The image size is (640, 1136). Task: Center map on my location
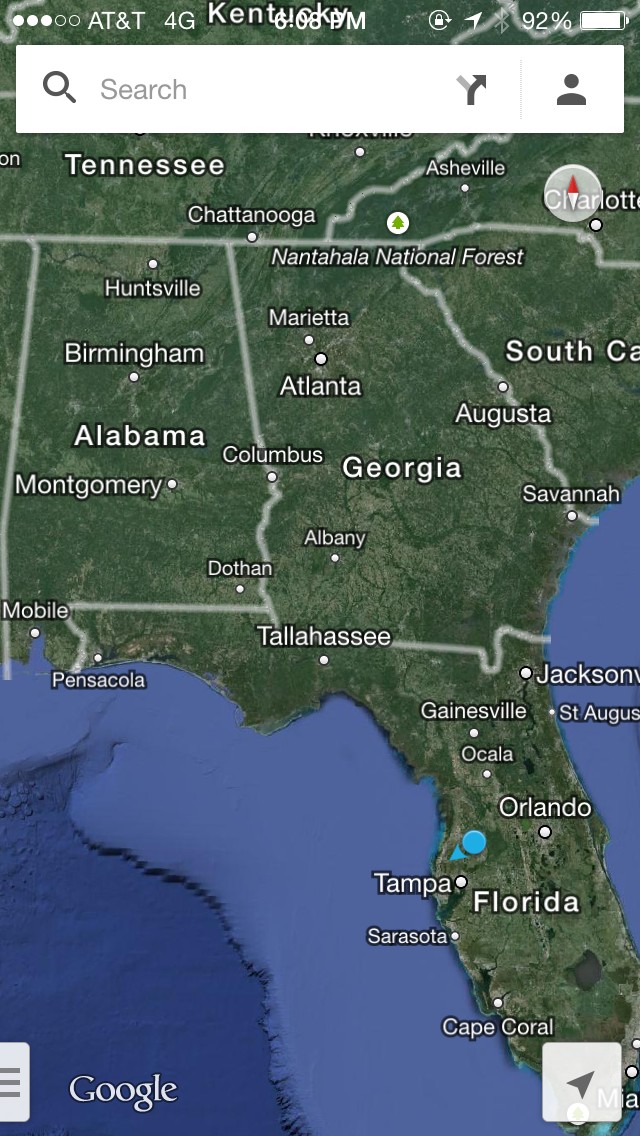581,1082
